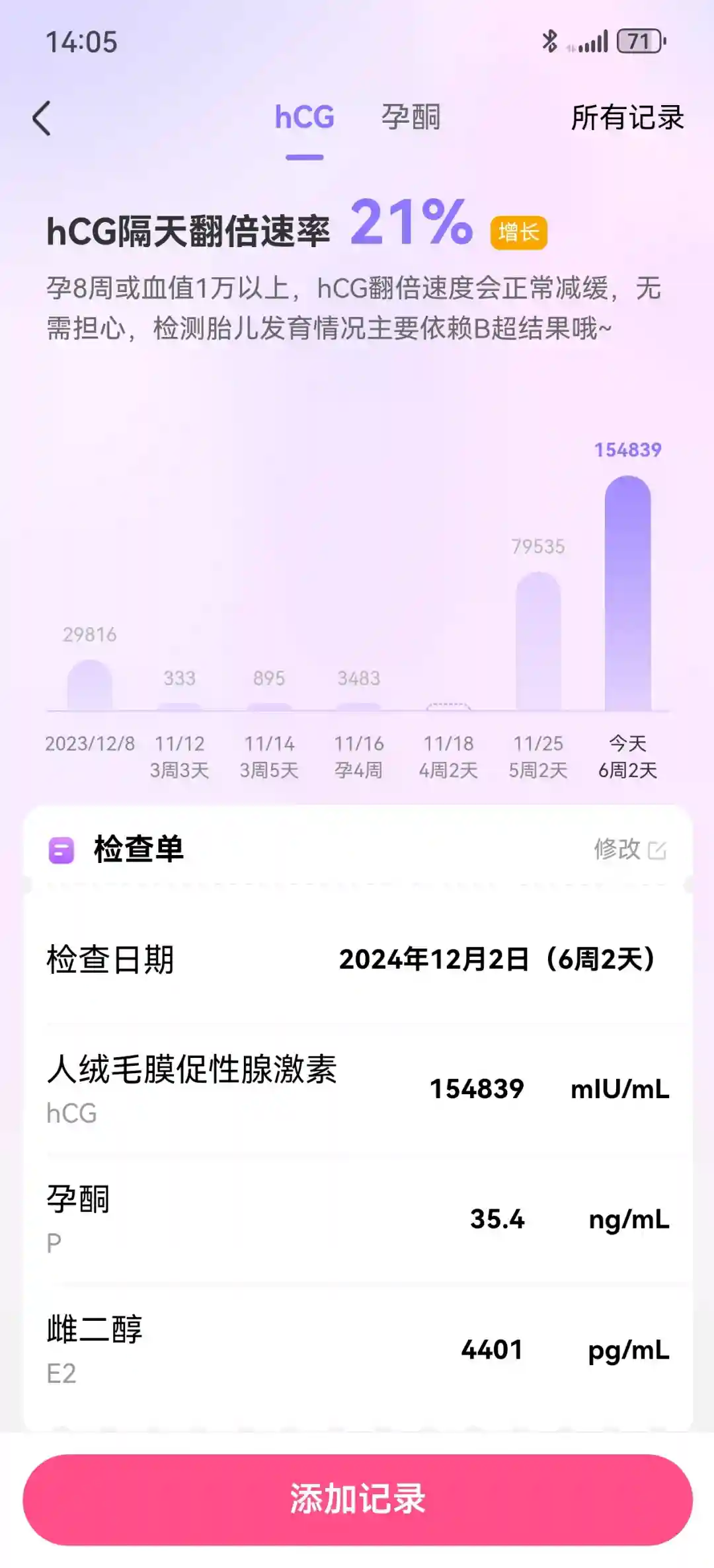Image resolution: width=714 pixels, height=1568 pixels.
Task: Go back using the top-left arrow
Action: tap(42, 119)
